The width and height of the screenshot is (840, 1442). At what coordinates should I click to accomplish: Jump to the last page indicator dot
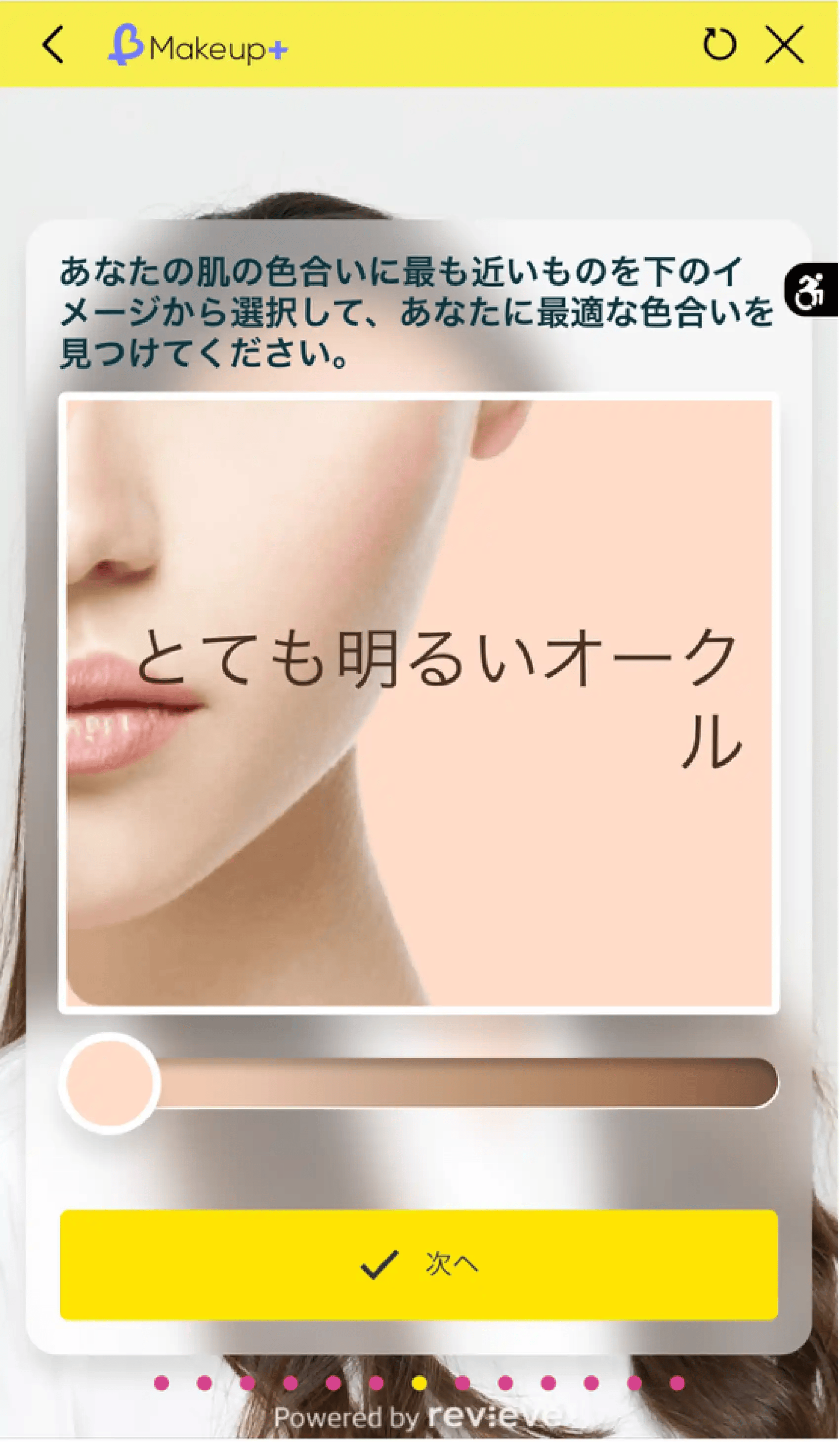click(x=677, y=1383)
